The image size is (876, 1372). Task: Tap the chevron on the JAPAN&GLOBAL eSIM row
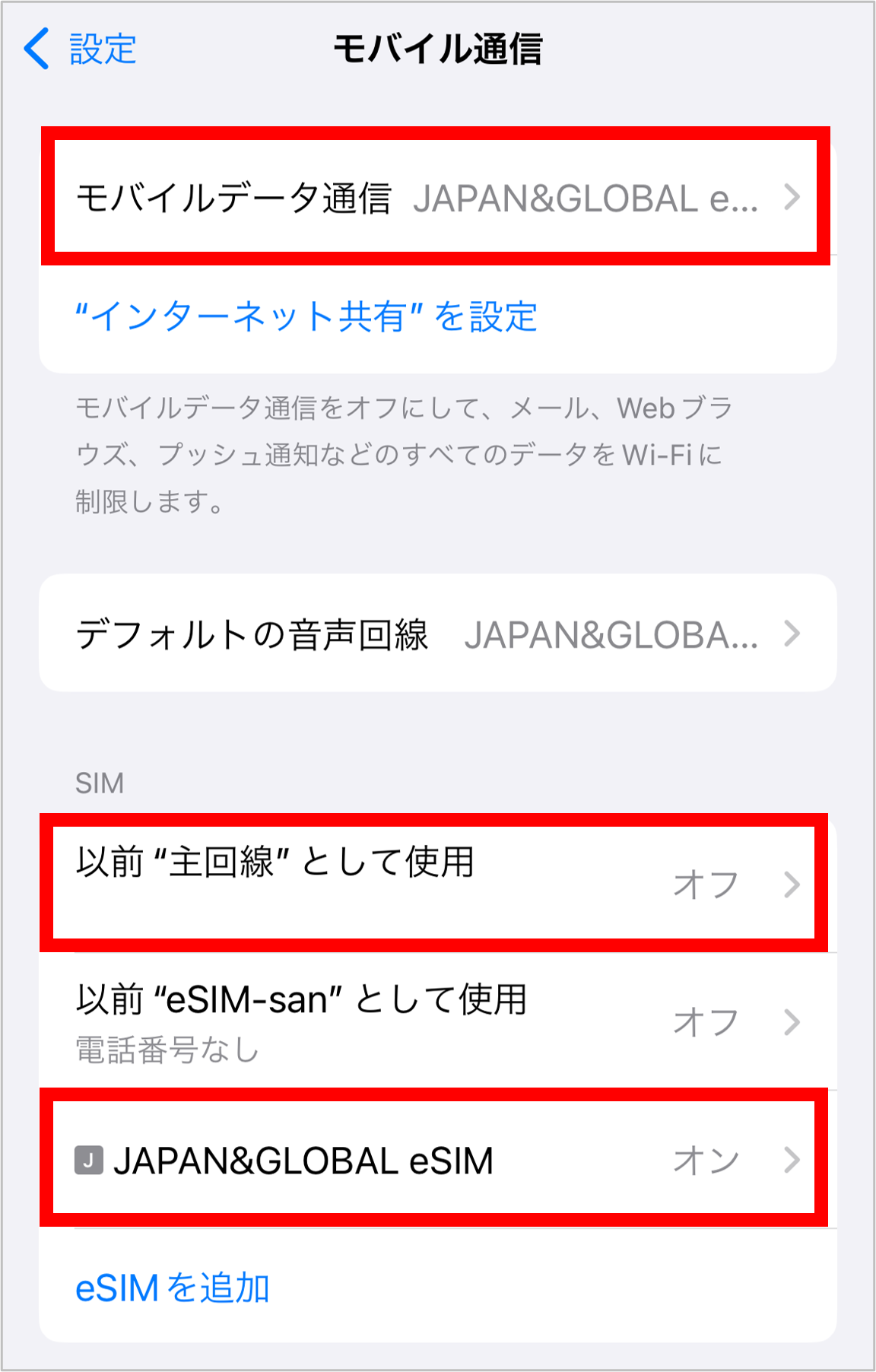pyautogui.click(x=792, y=1159)
